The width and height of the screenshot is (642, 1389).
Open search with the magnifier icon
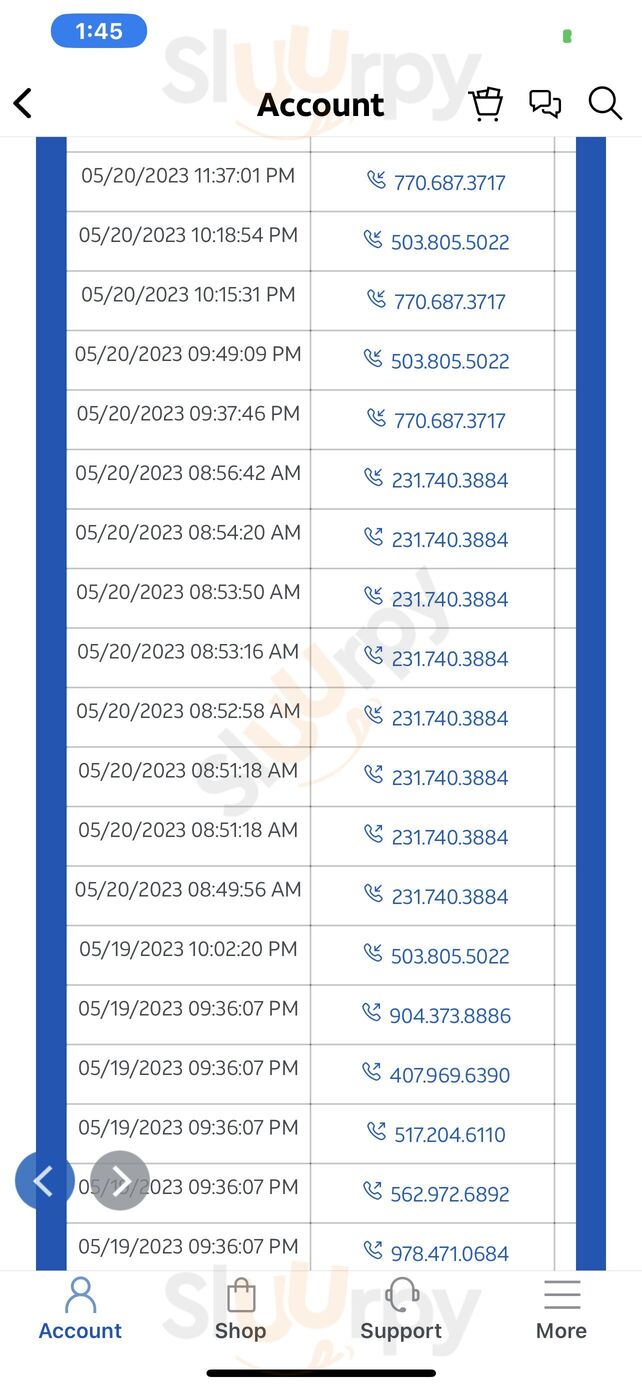[x=605, y=103]
